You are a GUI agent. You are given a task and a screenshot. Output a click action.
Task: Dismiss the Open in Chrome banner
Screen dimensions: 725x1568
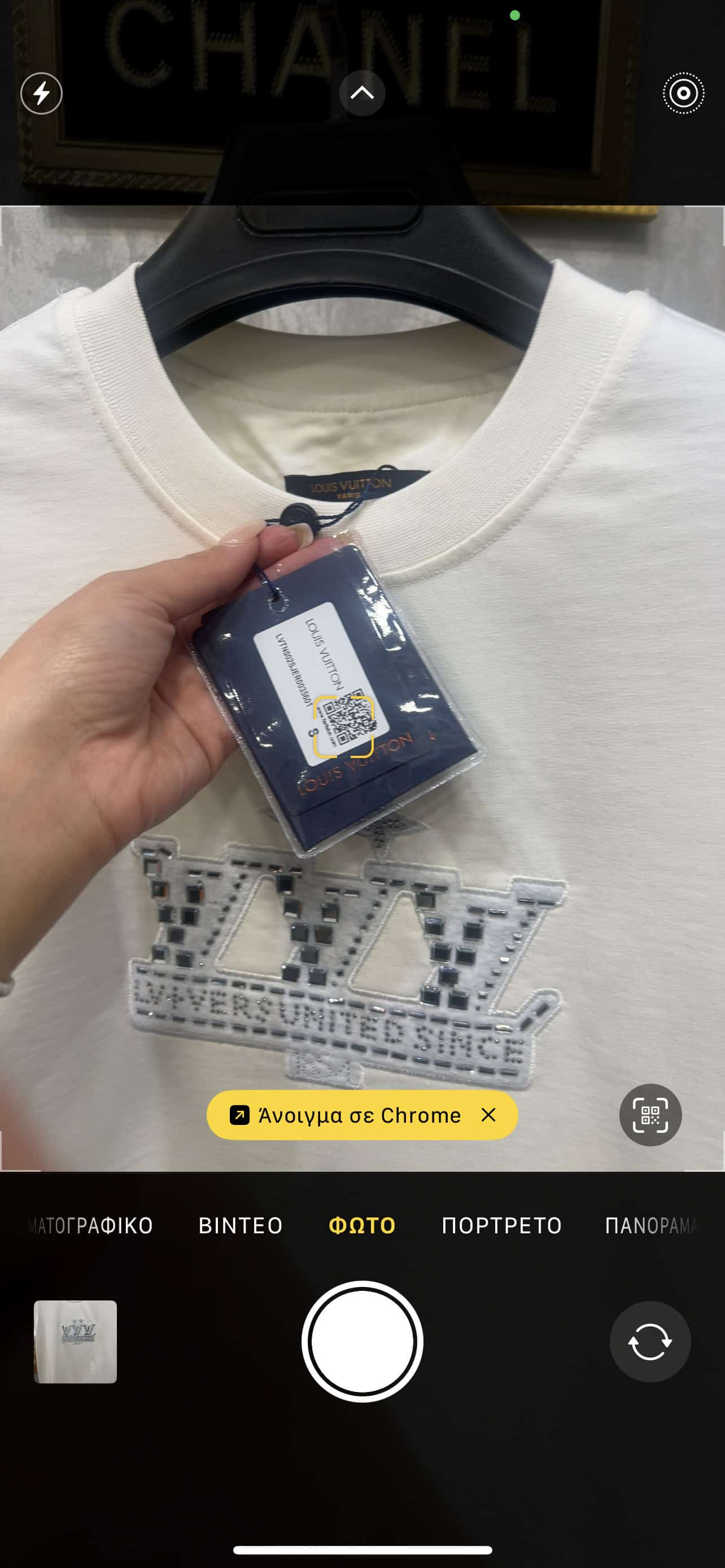click(x=488, y=1115)
